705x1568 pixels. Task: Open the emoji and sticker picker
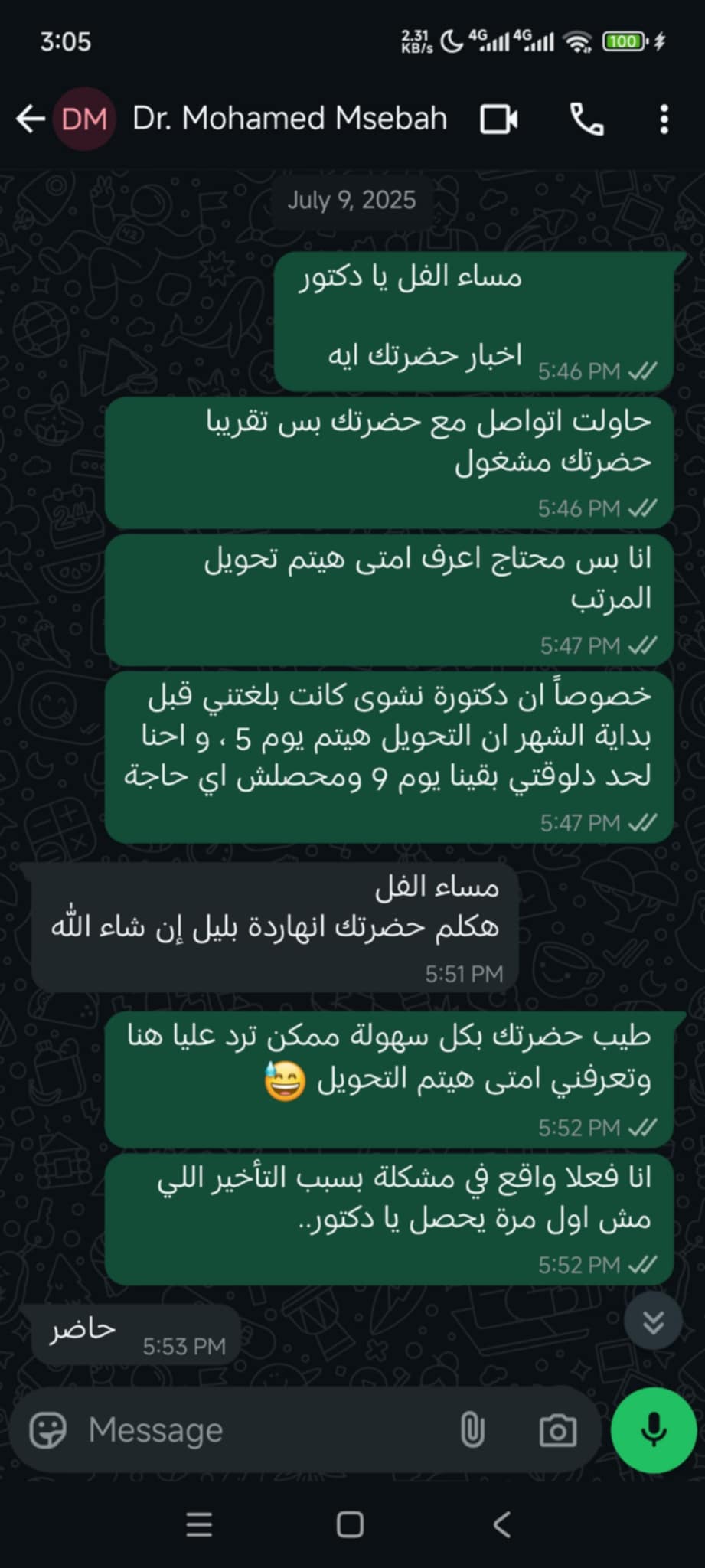pyautogui.click(x=48, y=1429)
